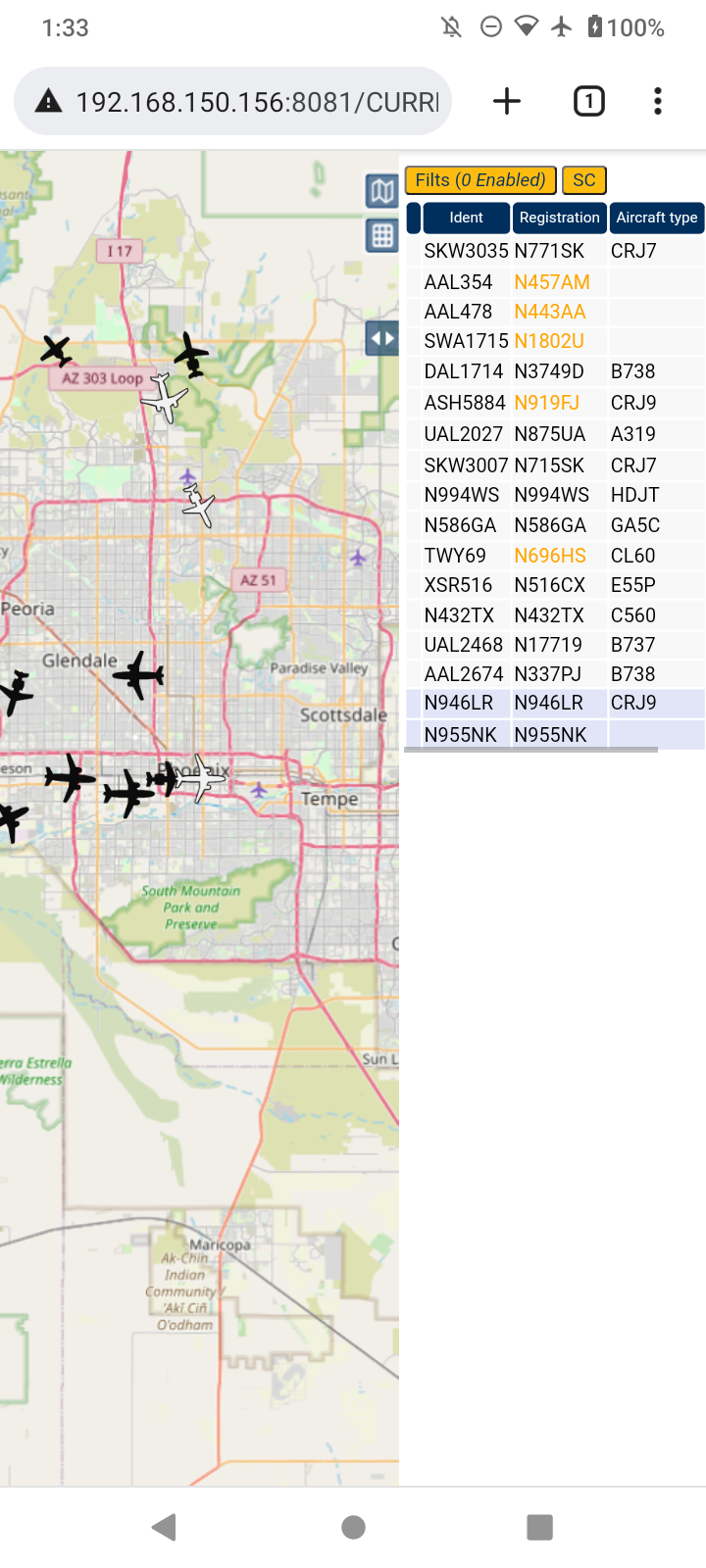
Task: Tap the map divider arrows handle
Action: [x=382, y=339]
